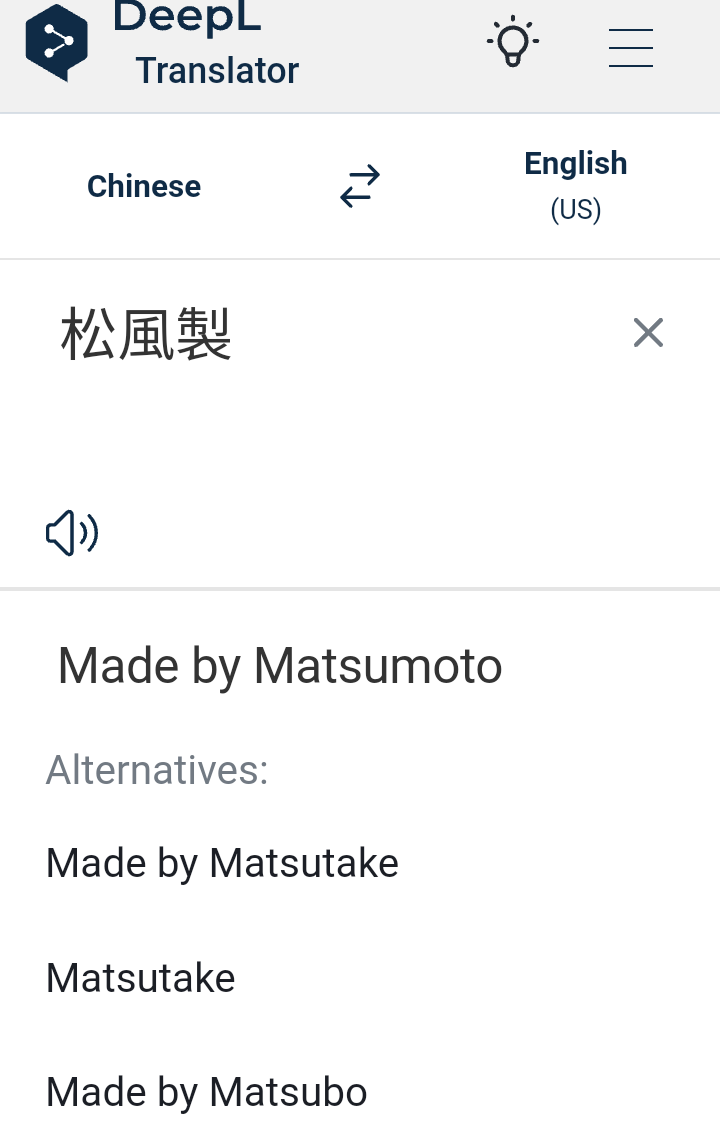Change the source language from Chinese
Image resolution: width=720 pixels, height=1142 pixels.
click(144, 186)
